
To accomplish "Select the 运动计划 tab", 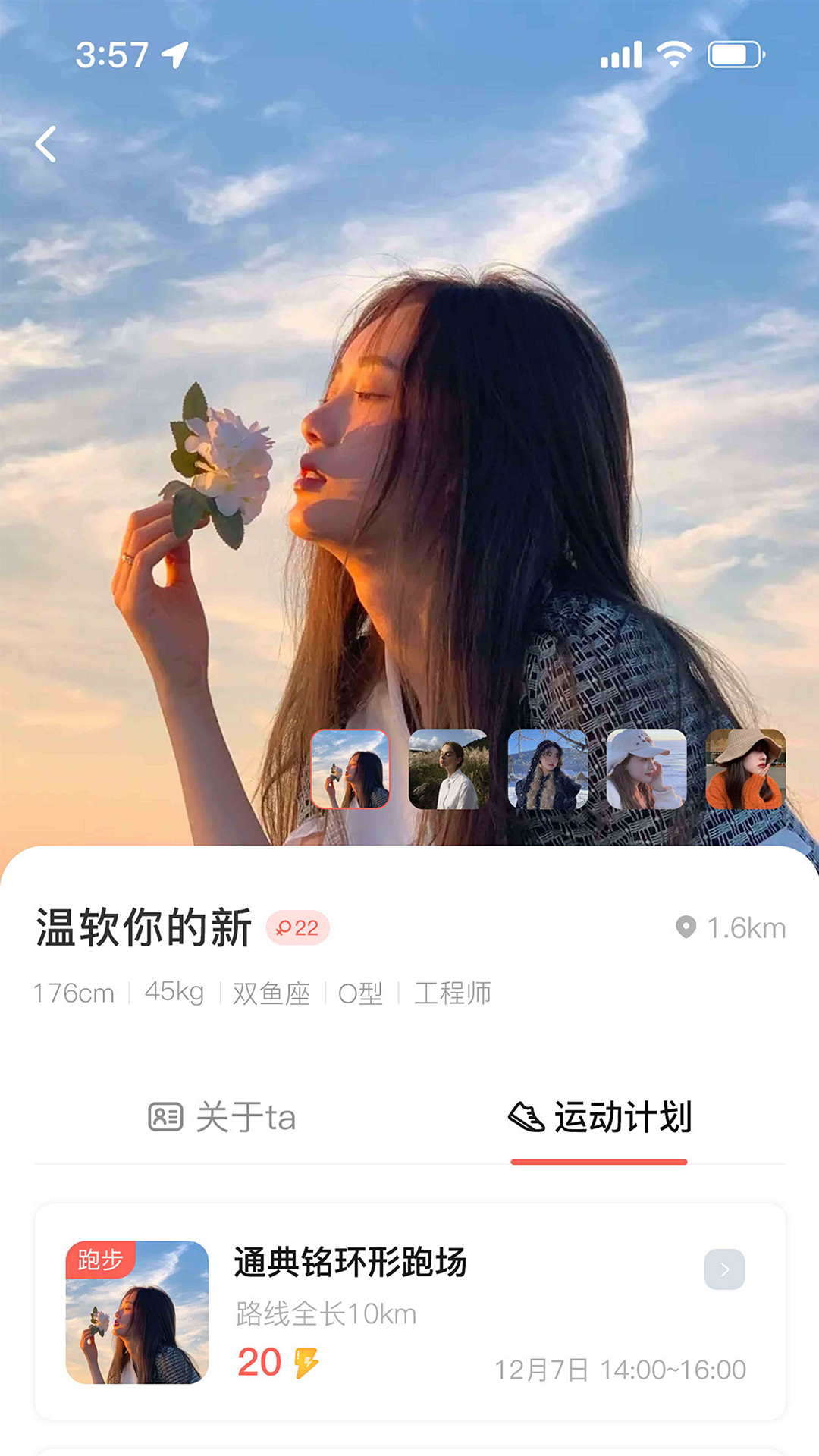I will [599, 1117].
